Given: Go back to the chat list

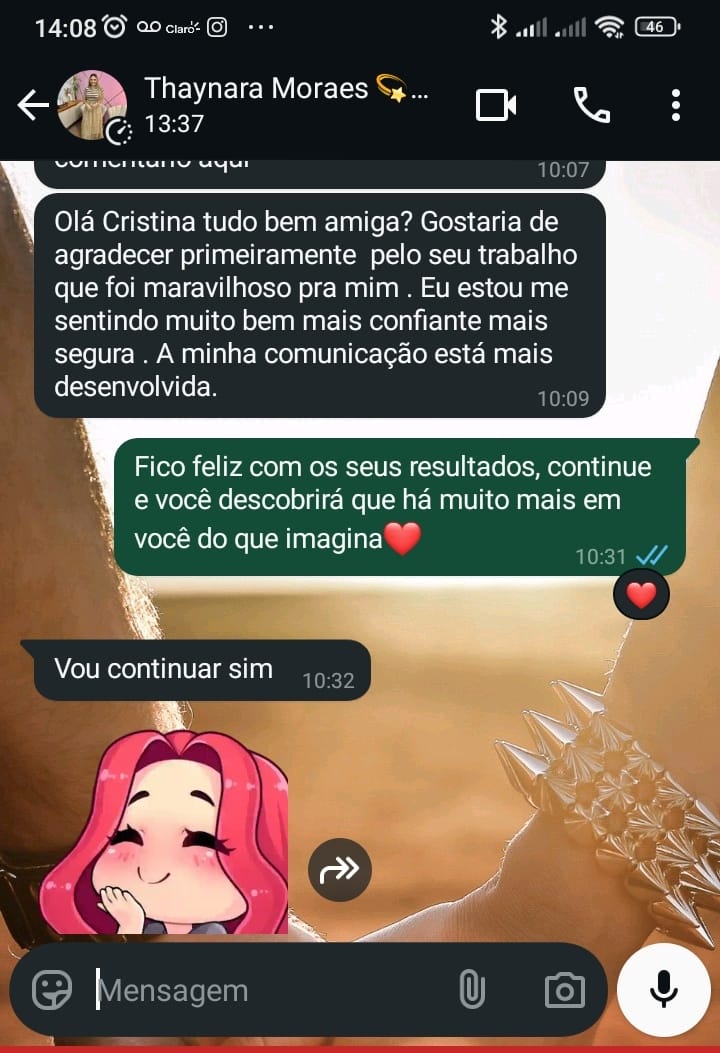Looking at the screenshot, I should click(x=32, y=105).
